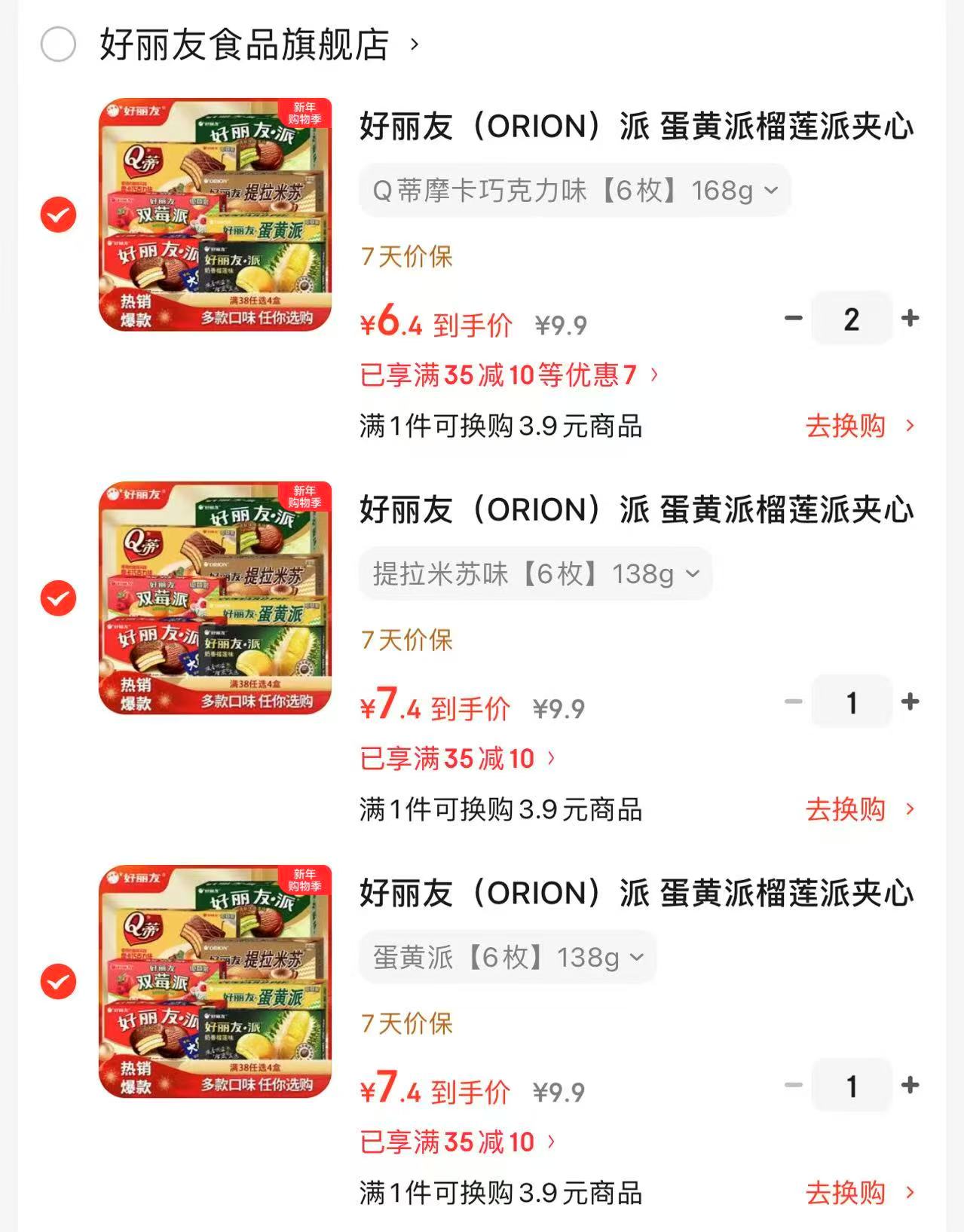Uncheck the 提拉米苏味 product checkbox
The image size is (964, 1232).
click(59, 598)
